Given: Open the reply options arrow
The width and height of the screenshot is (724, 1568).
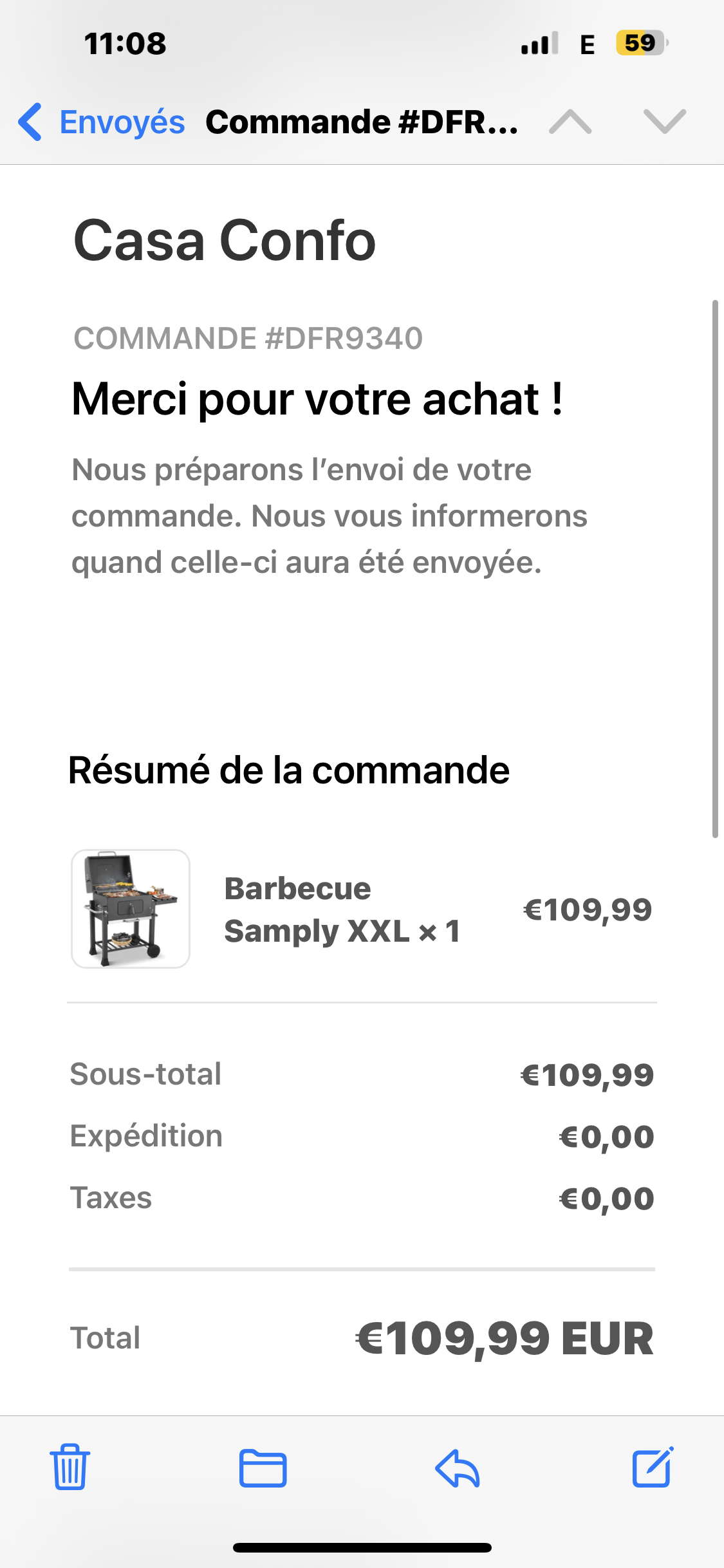Looking at the screenshot, I should click(458, 1468).
